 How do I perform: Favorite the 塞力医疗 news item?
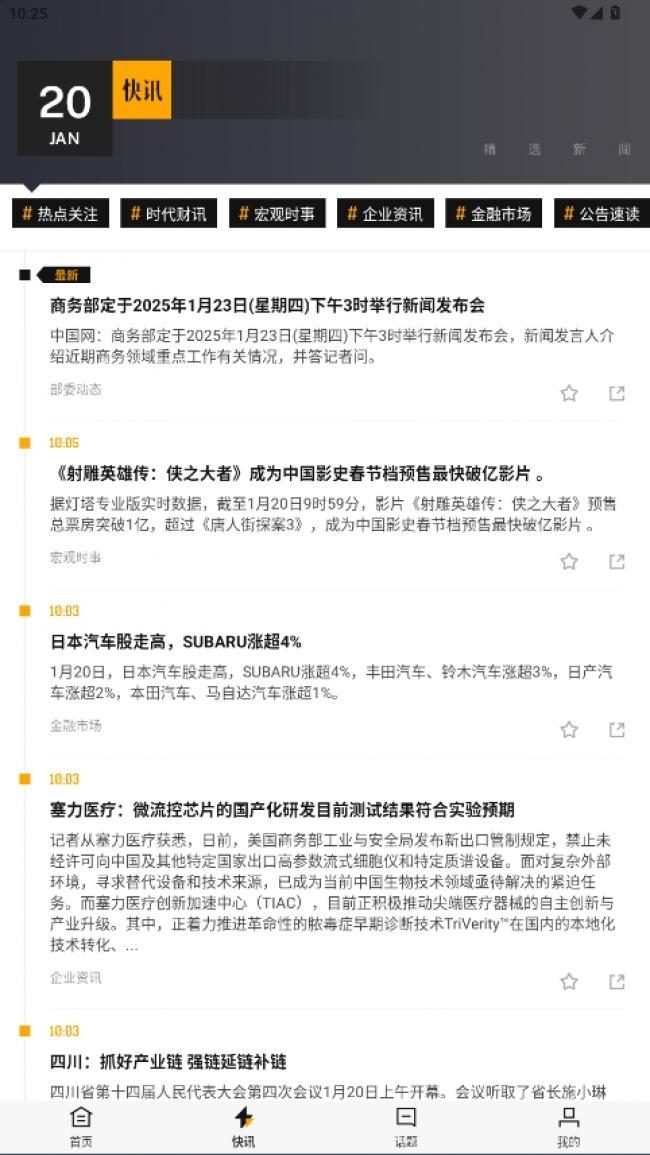pyautogui.click(x=569, y=982)
